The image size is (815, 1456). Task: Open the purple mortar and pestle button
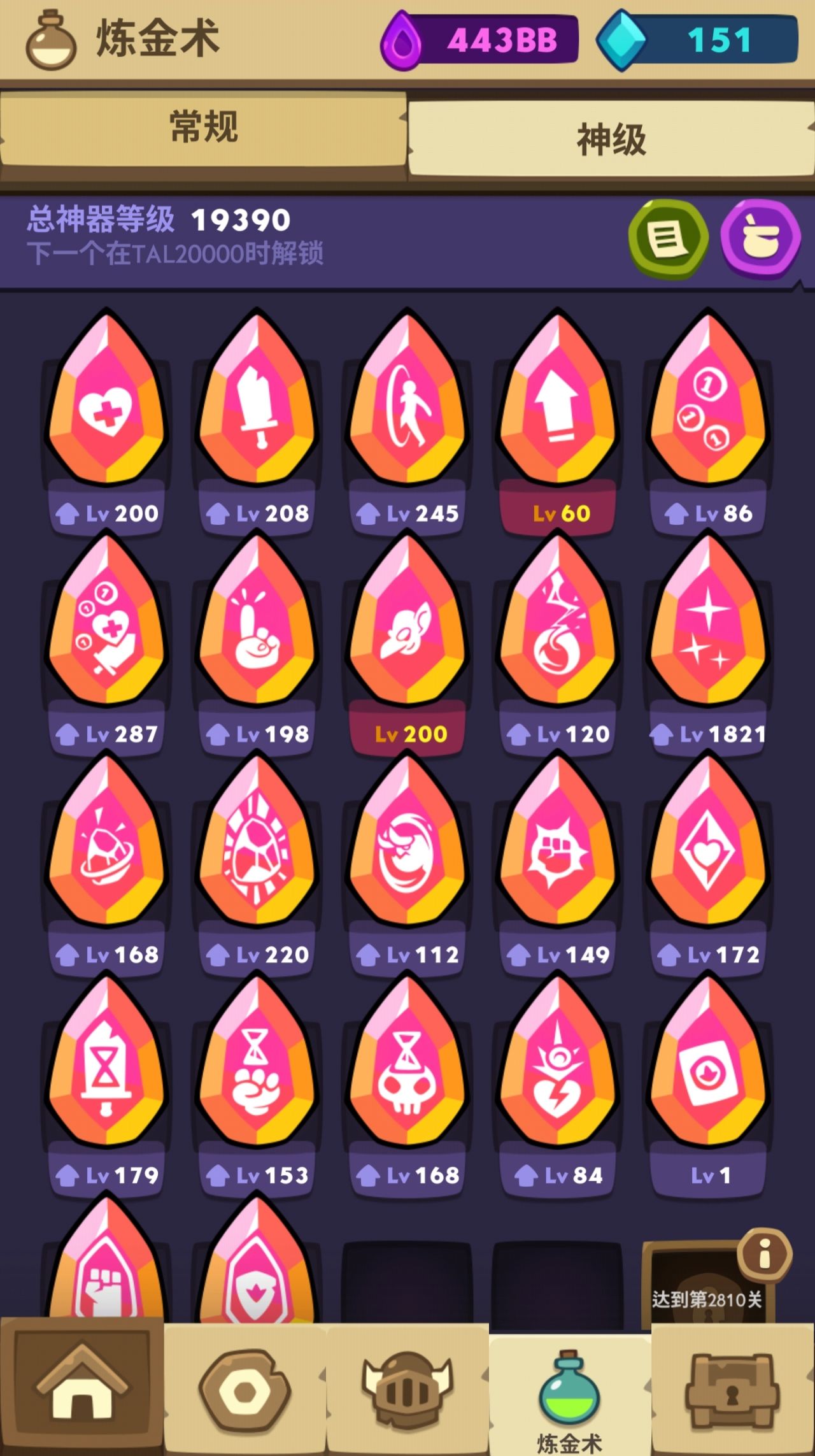click(760, 239)
